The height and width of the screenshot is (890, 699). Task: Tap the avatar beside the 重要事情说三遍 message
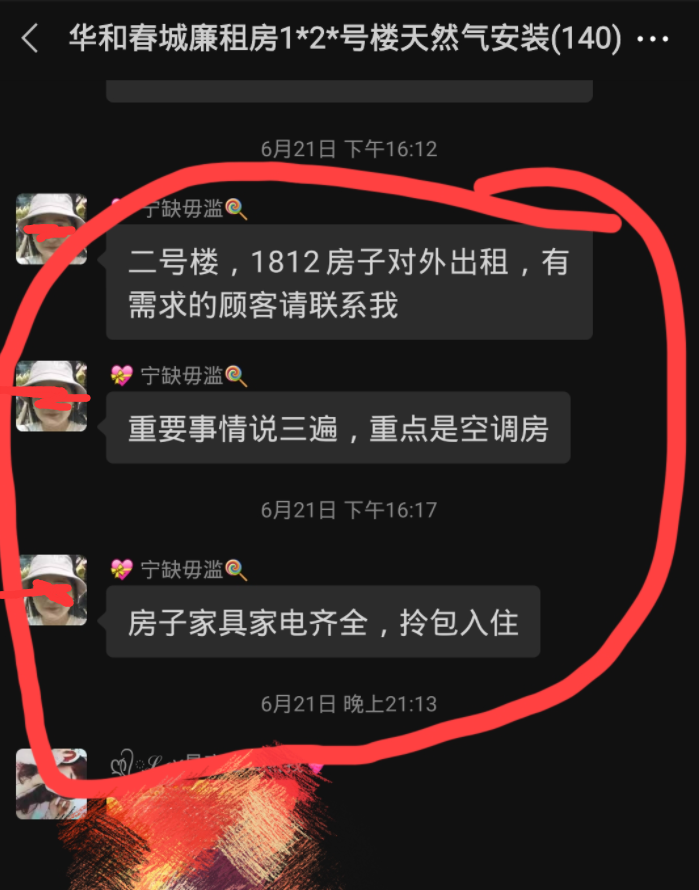click(x=51, y=396)
